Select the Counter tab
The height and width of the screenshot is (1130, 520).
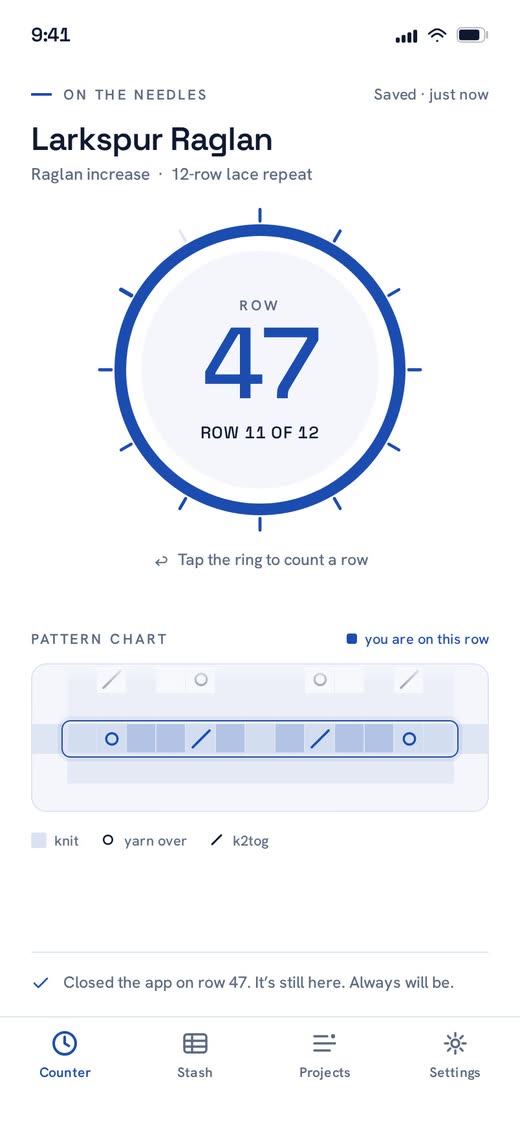(x=65, y=1055)
